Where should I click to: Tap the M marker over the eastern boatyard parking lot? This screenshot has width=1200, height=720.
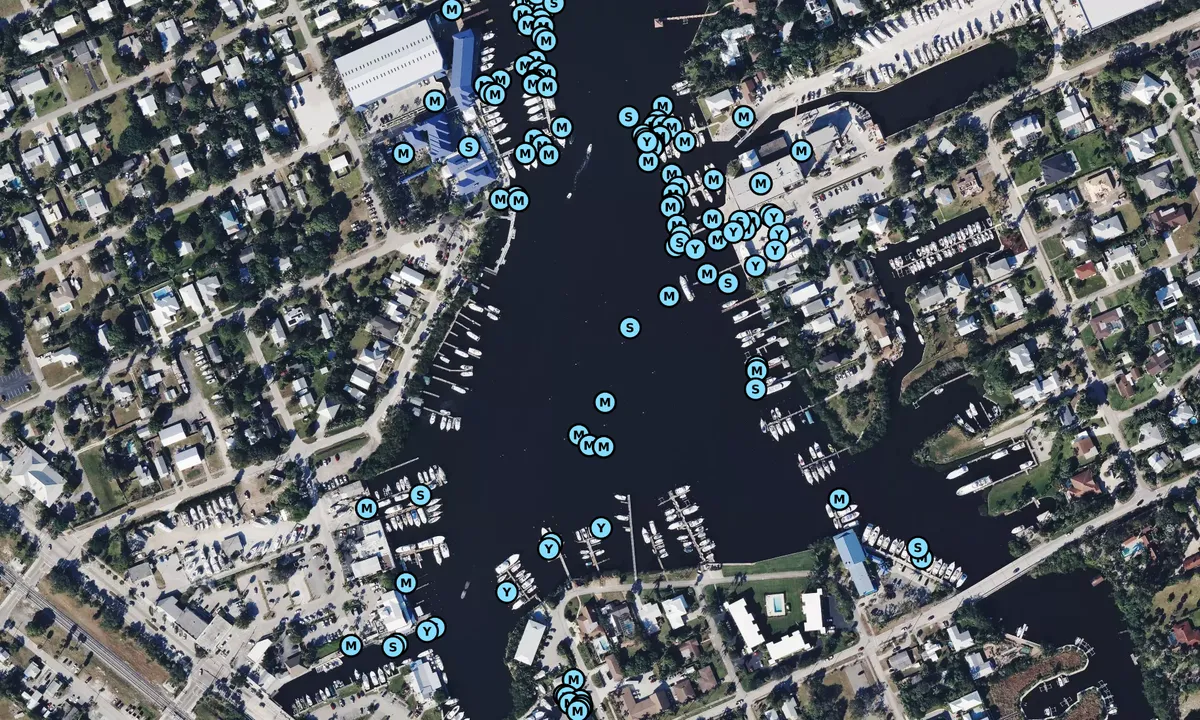click(x=760, y=183)
